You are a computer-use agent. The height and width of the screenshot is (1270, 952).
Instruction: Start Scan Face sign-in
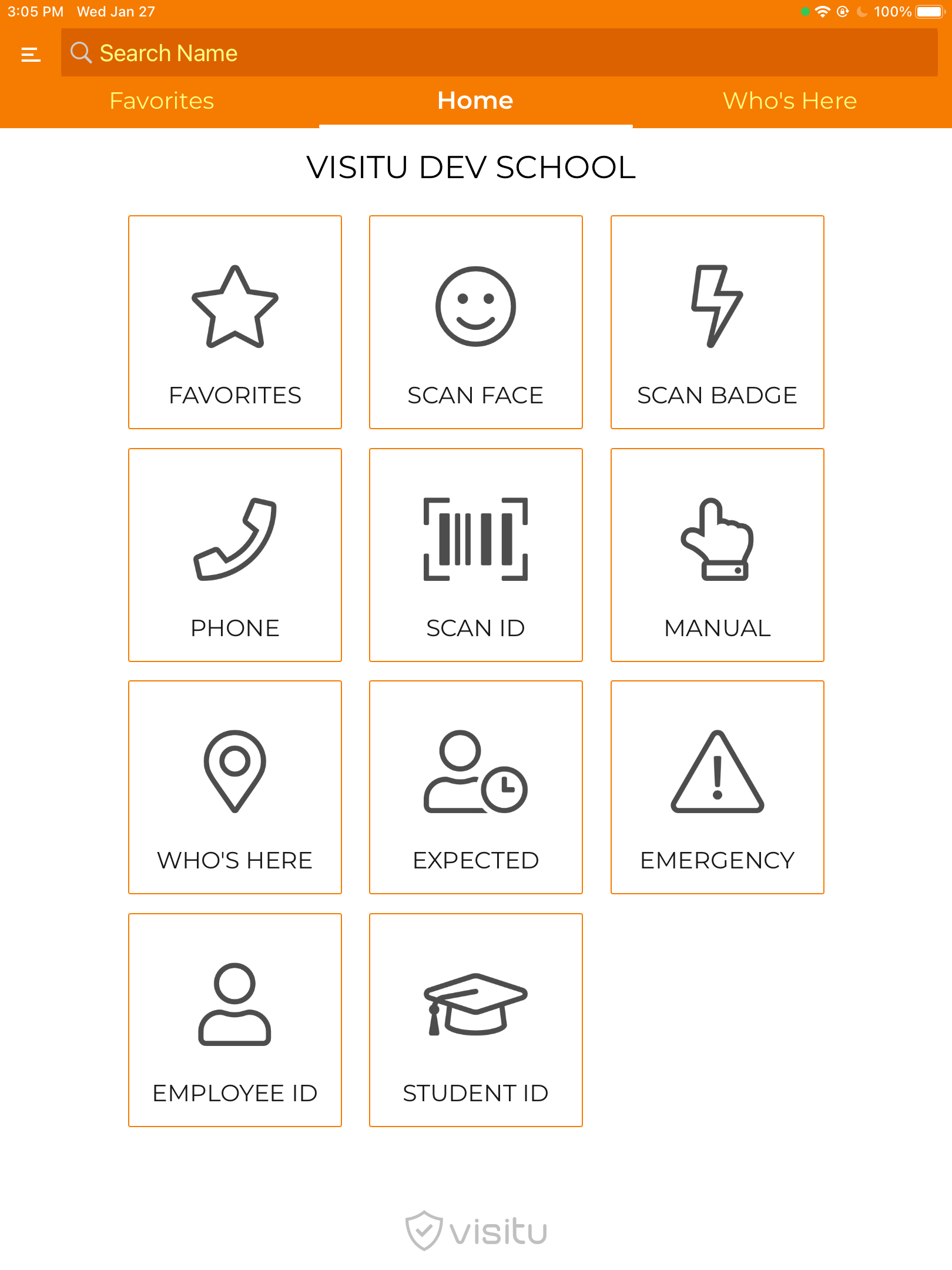[476, 322]
